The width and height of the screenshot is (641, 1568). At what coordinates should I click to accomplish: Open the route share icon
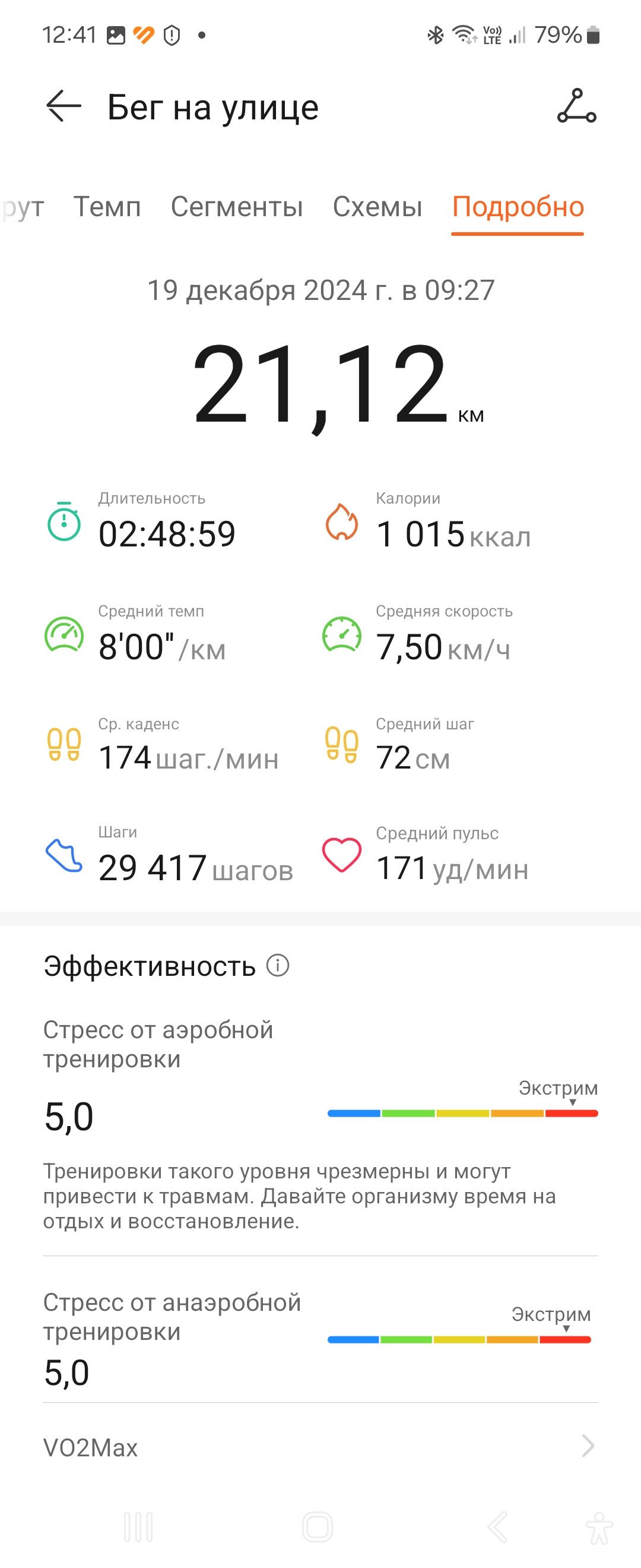(576, 106)
